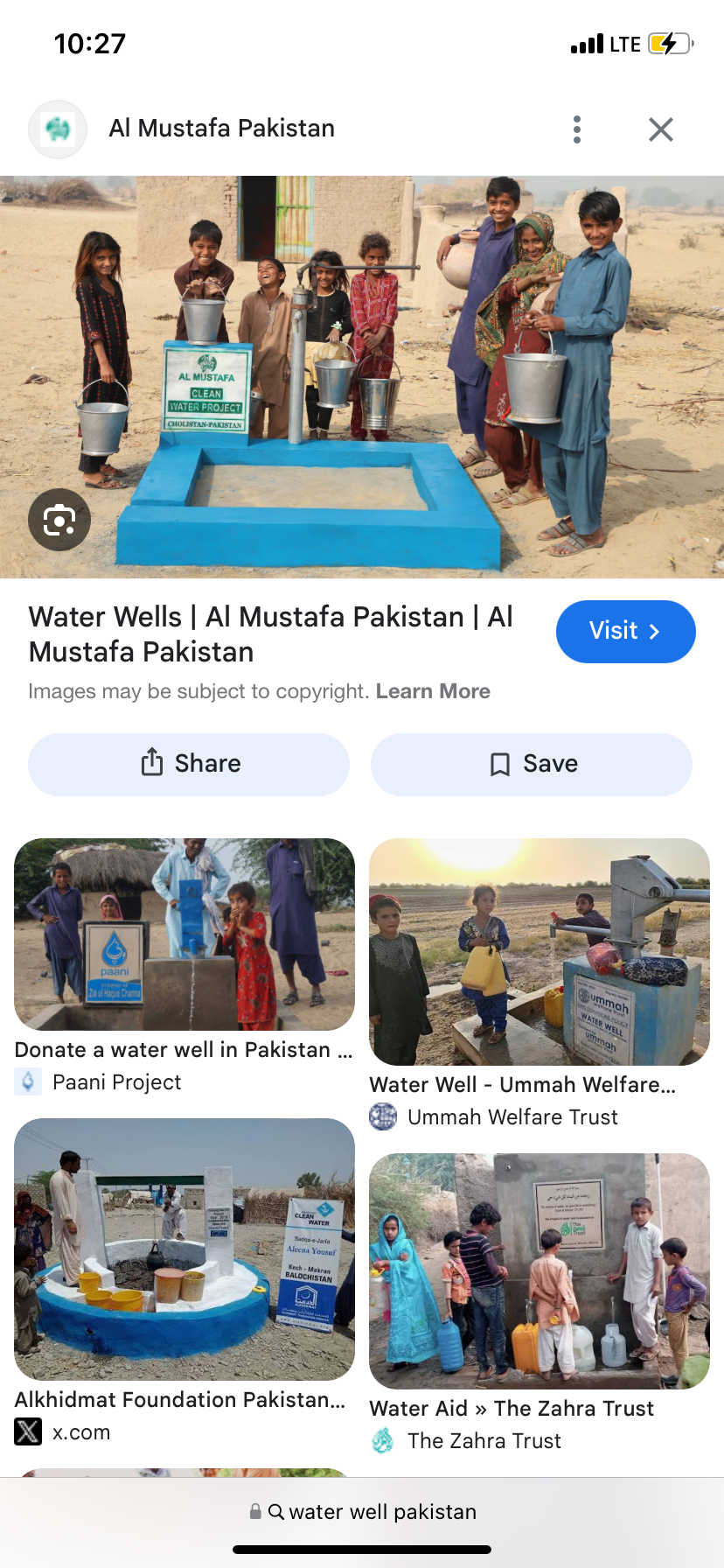
Task: Visit the Al Mustafa Pakistan page
Action: coord(625,632)
